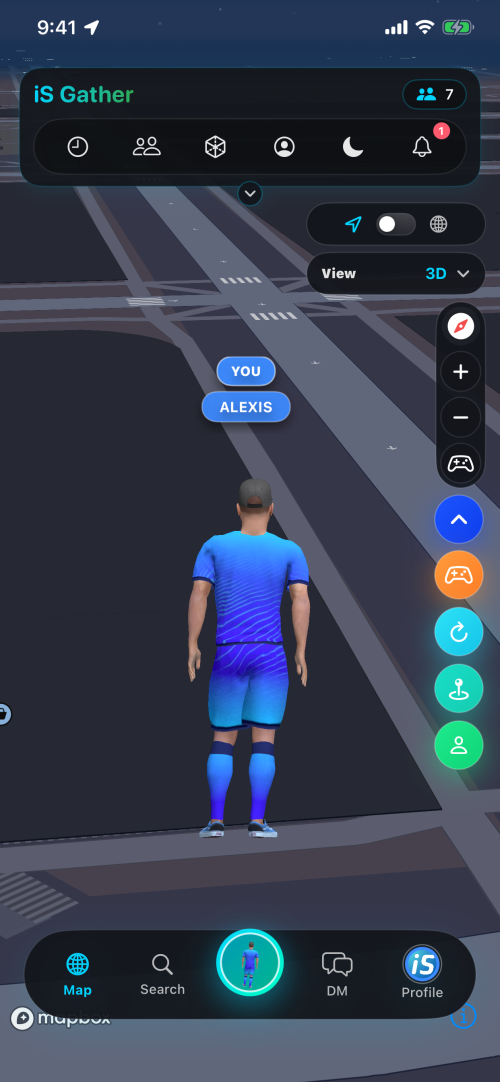Expand the top panel chevron
The image size is (500, 1082).
tap(250, 194)
